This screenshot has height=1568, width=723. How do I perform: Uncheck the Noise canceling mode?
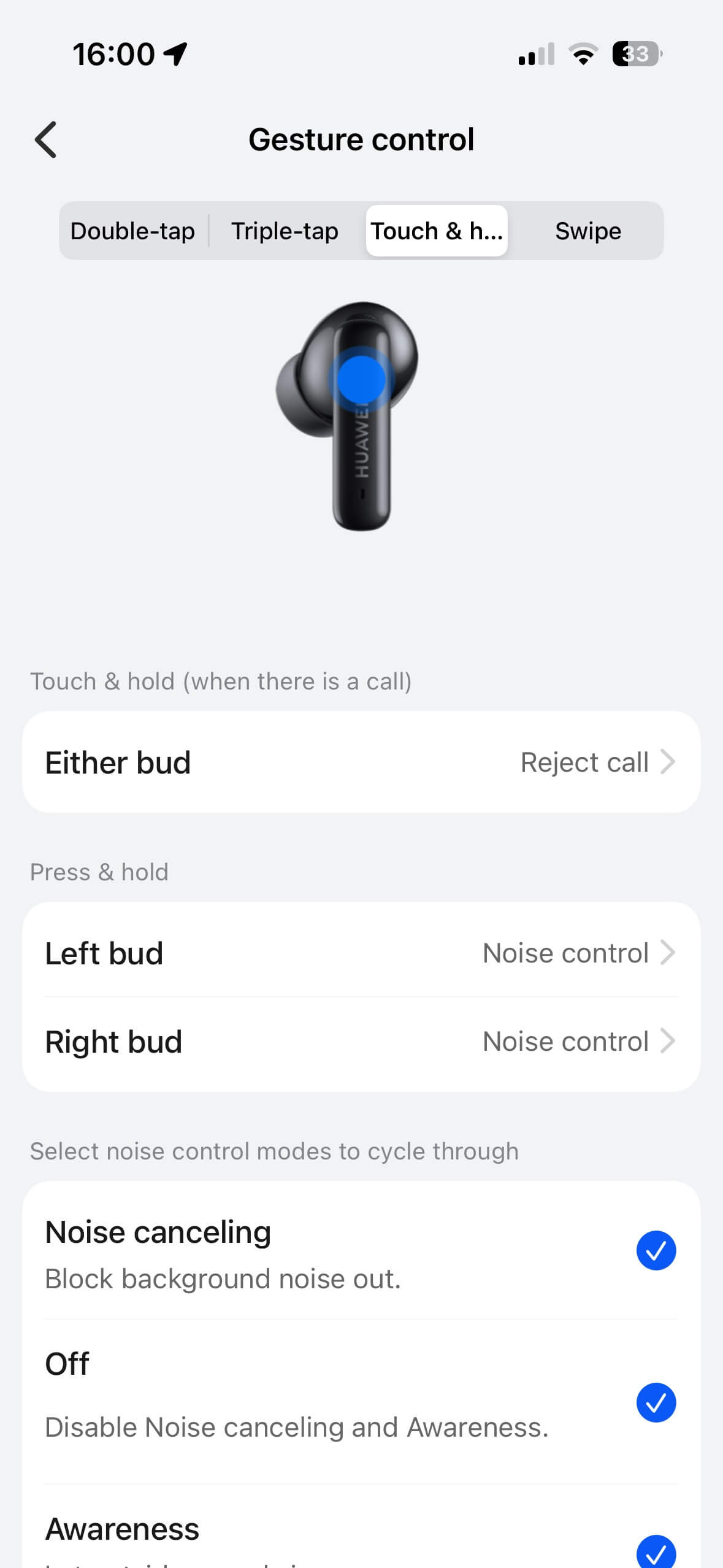pos(656,1250)
